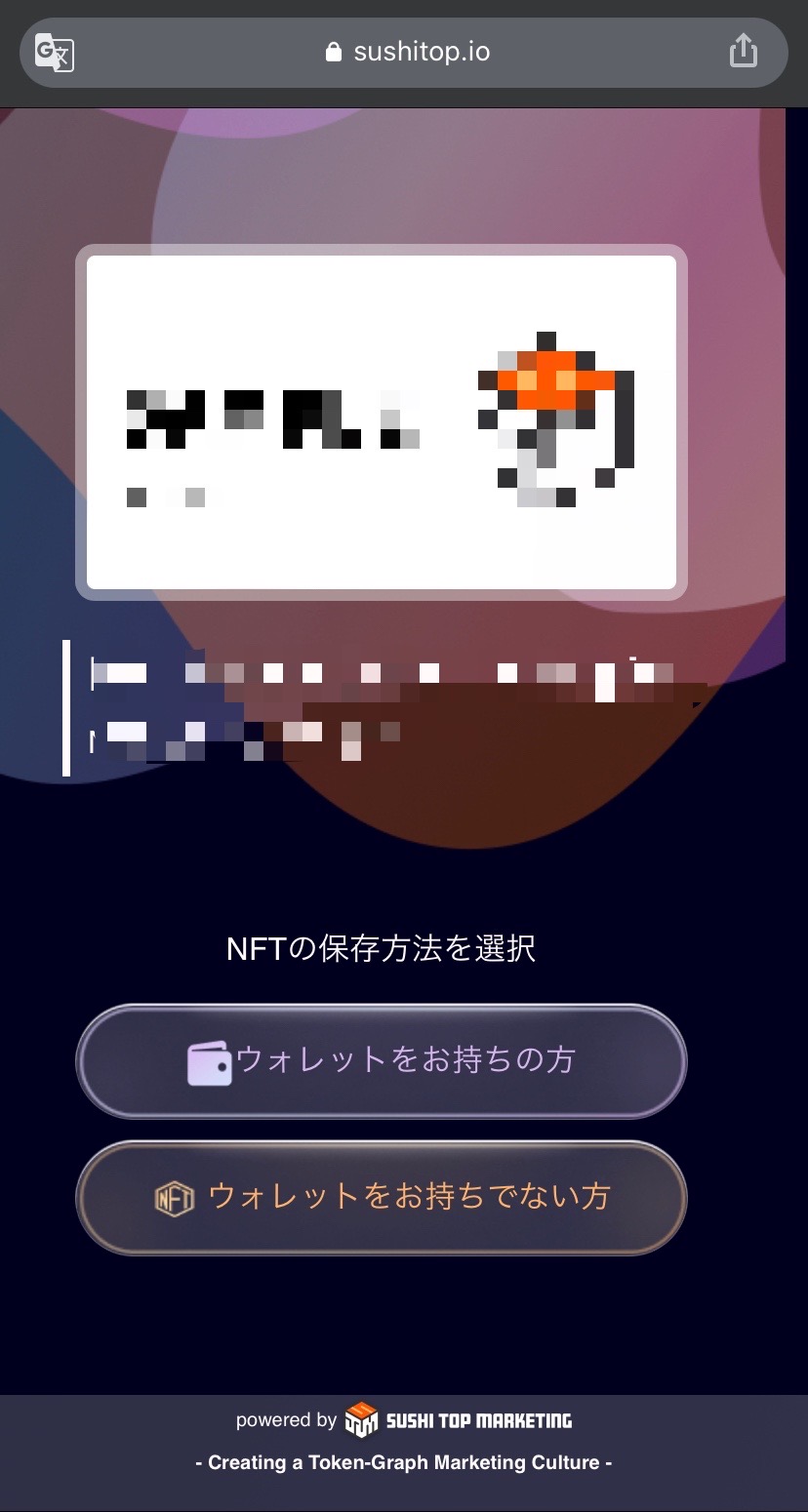This screenshot has width=808, height=1512.
Task: Open the browser share menu
Action: [x=744, y=52]
